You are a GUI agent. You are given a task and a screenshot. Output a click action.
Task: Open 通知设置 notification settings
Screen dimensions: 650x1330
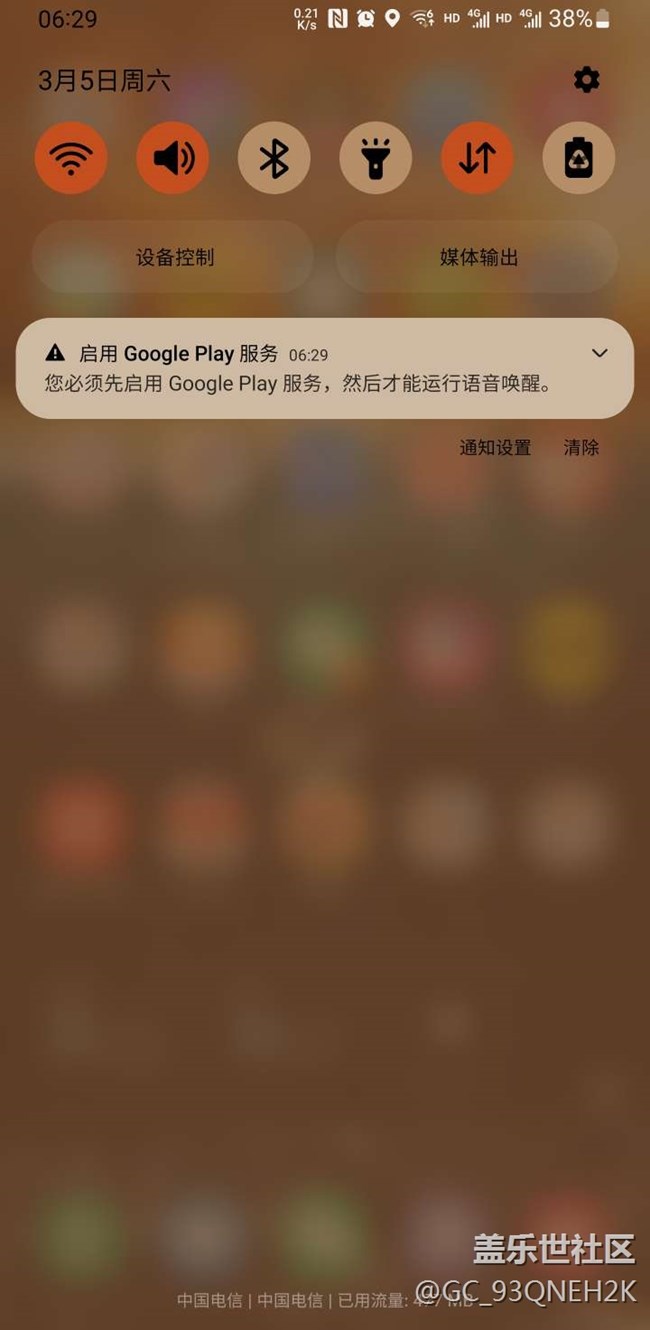point(495,448)
